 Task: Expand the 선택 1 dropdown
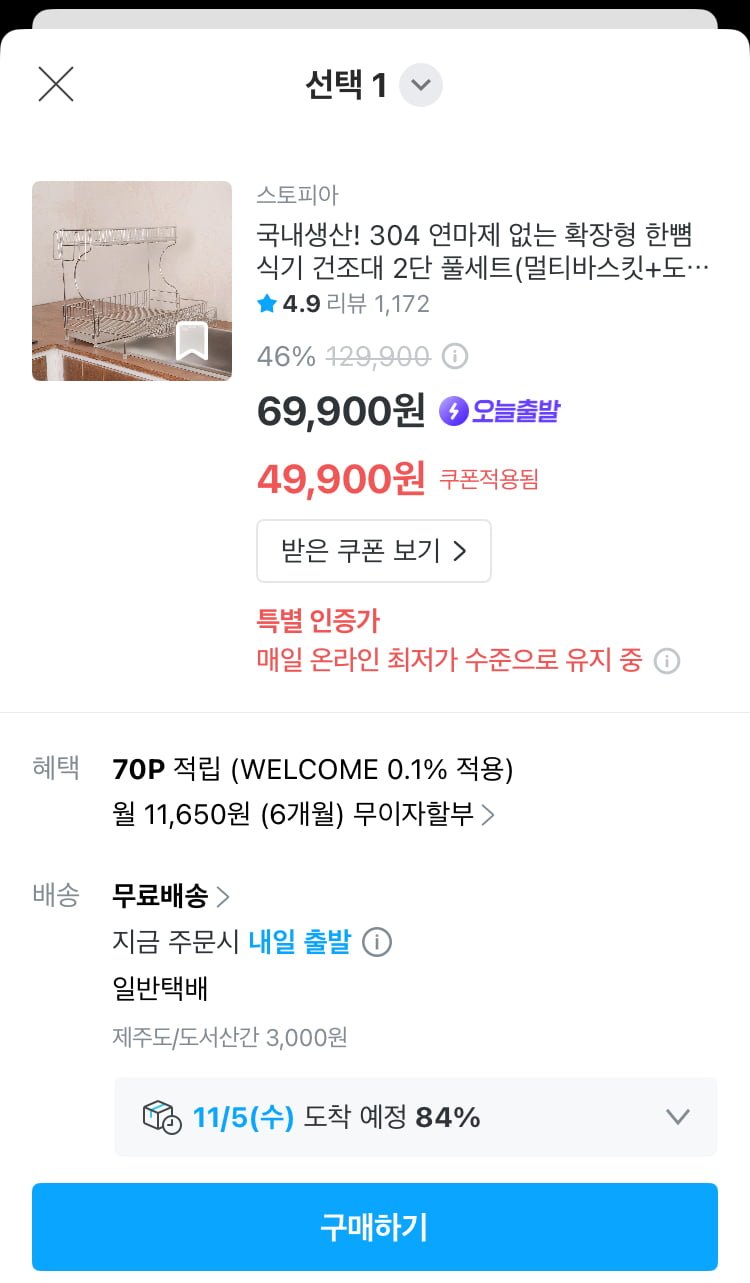tap(421, 85)
